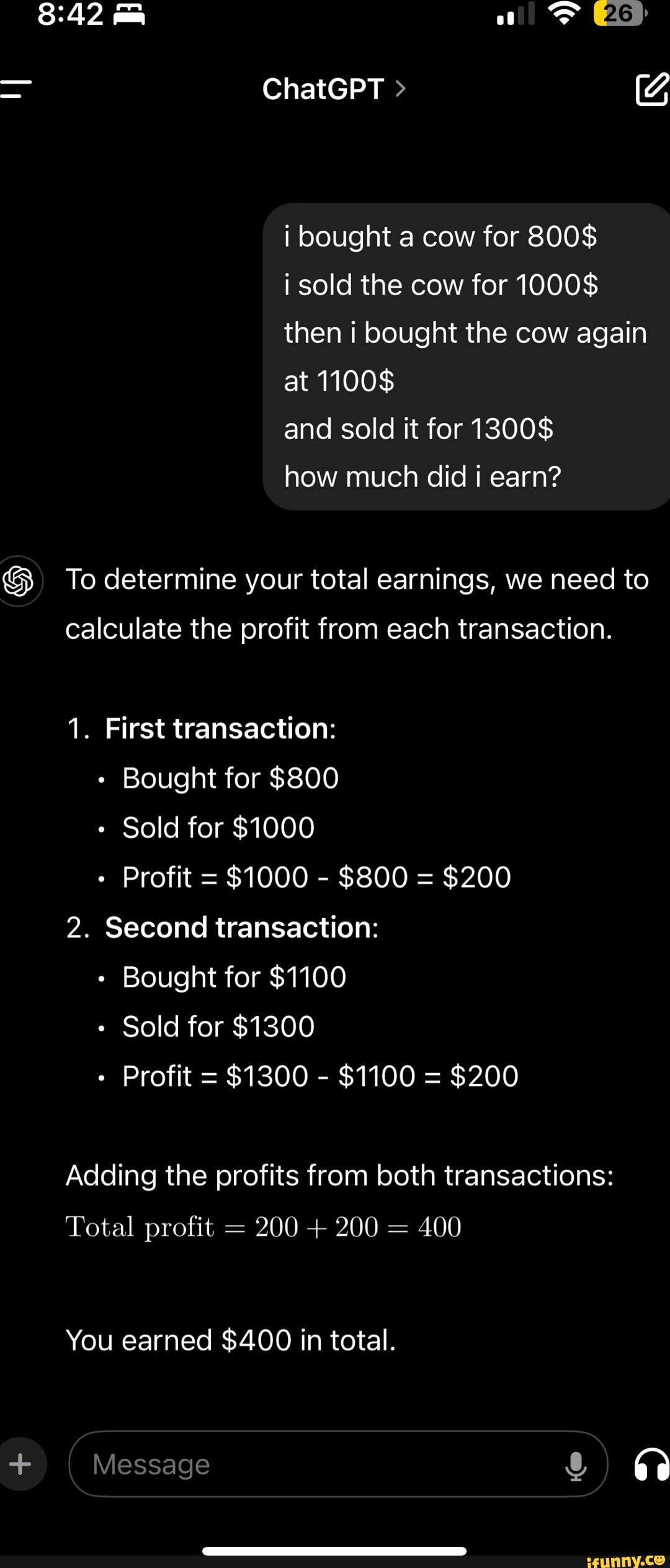670x1568 pixels.
Task: Tap the Wi-Fi icon in the status bar
Action: [563, 14]
